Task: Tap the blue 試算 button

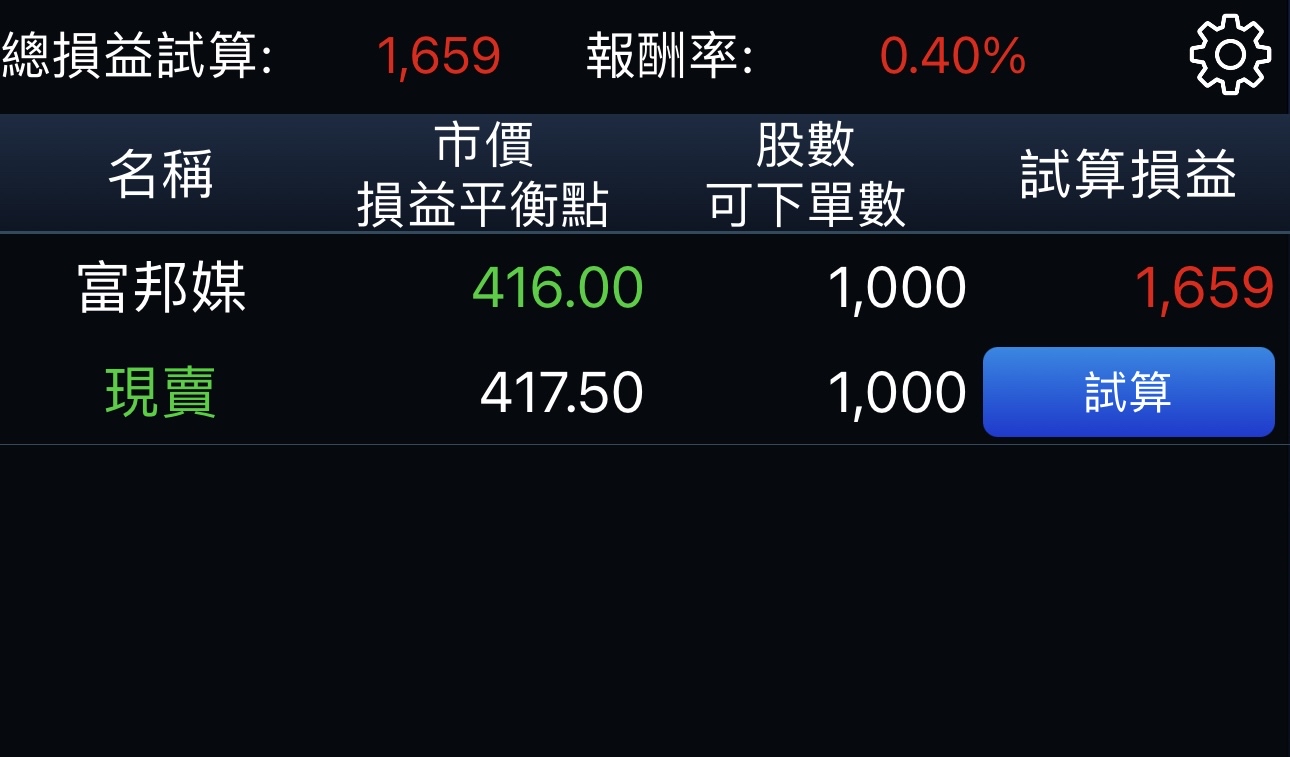Action: click(x=1128, y=392)
